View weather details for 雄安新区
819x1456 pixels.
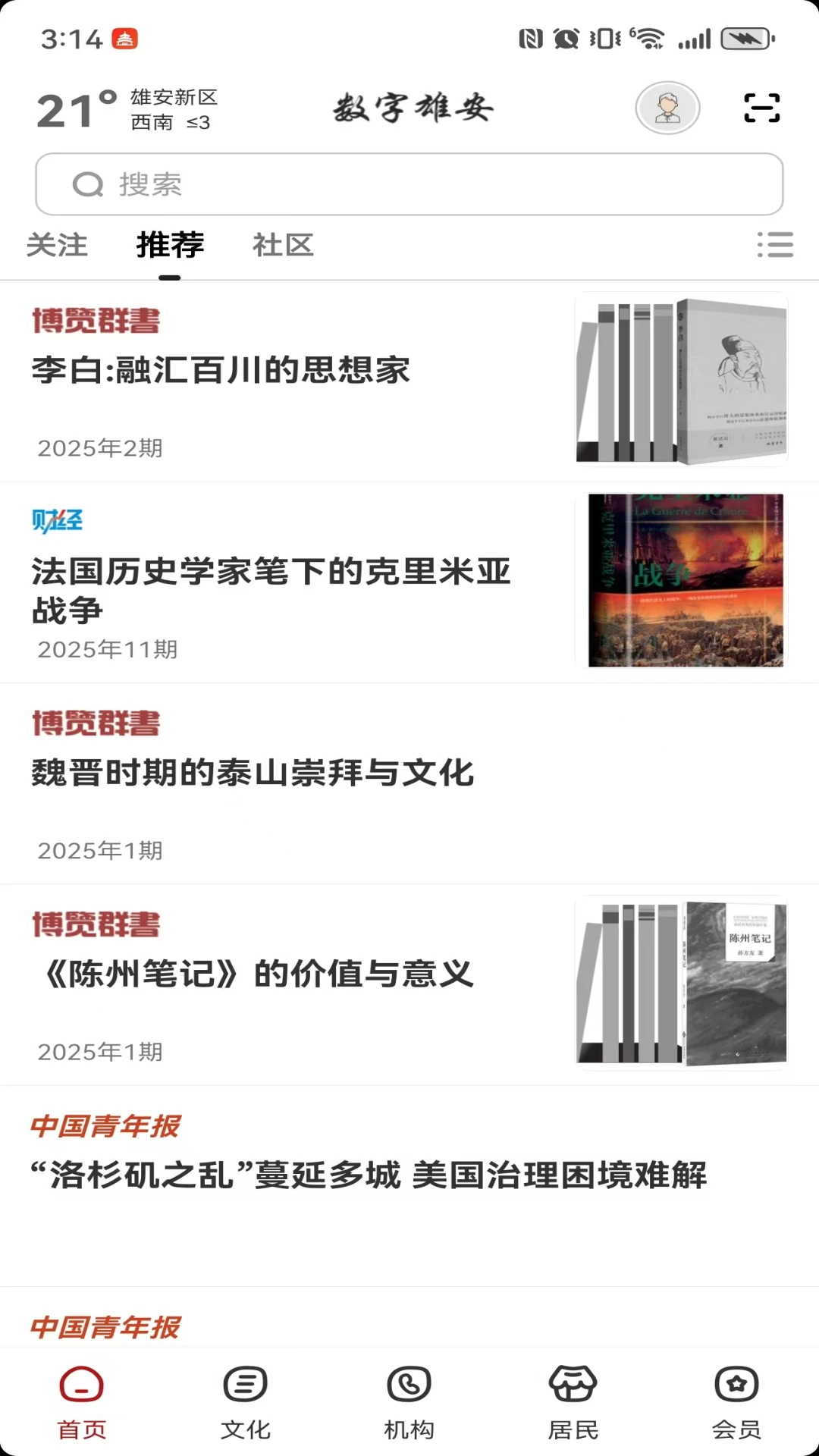[x=127, y=110]
